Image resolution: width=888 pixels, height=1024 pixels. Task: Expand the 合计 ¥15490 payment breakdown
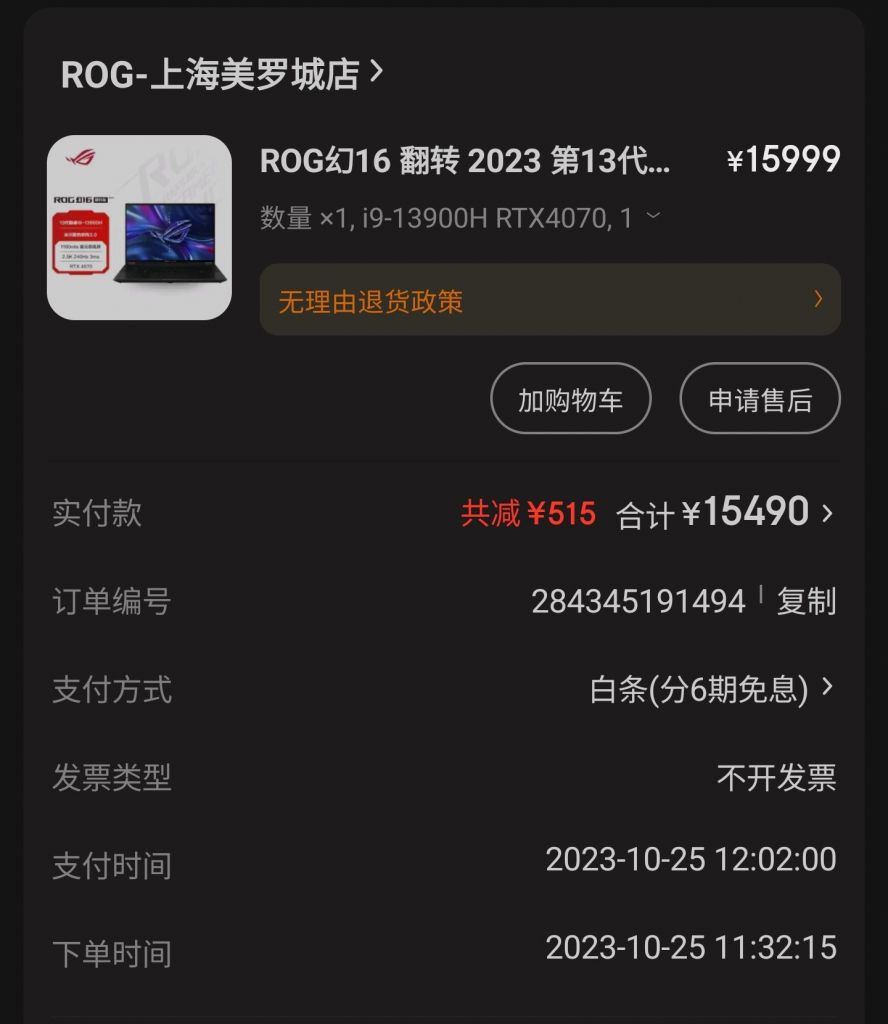point(746,511)
